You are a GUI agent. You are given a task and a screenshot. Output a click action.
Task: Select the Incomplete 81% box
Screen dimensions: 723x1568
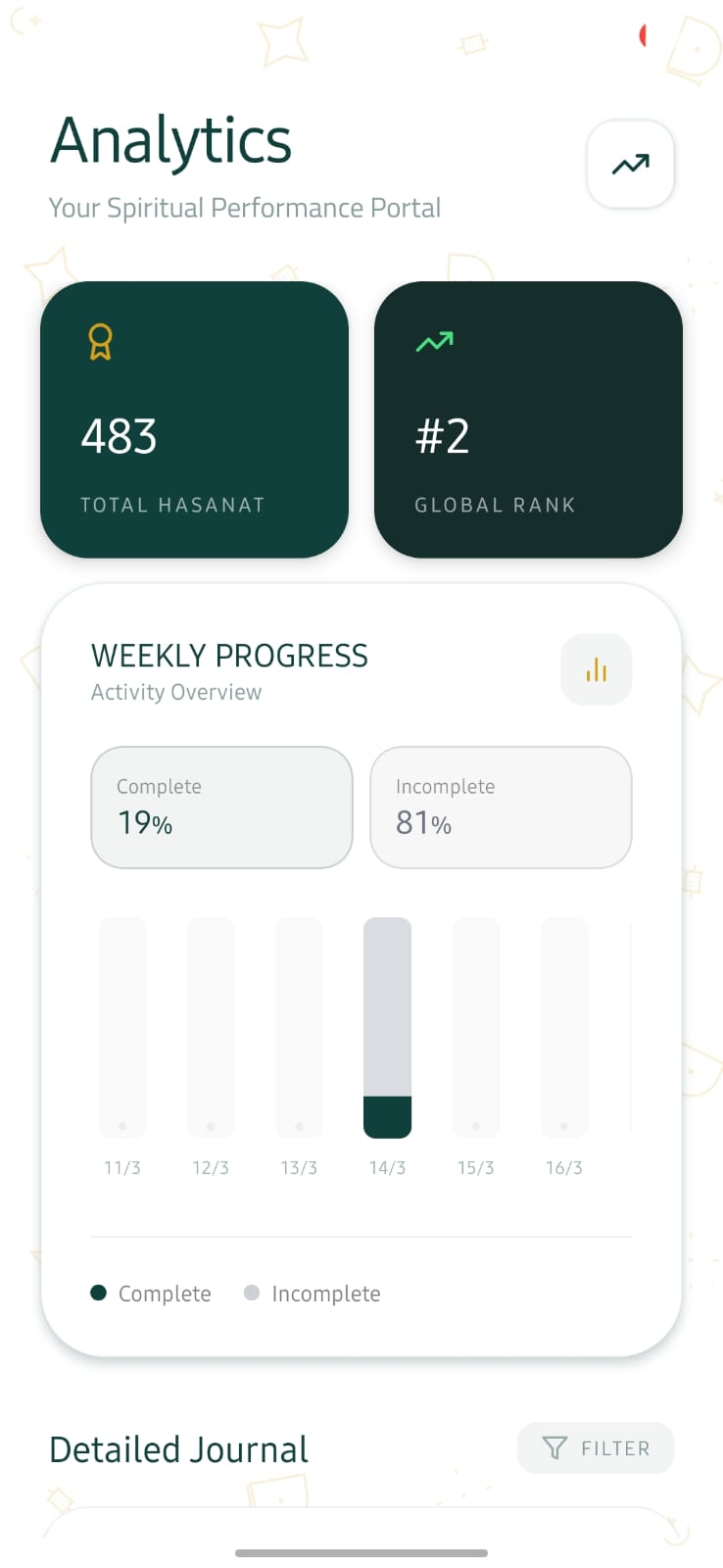click(501, 808)
